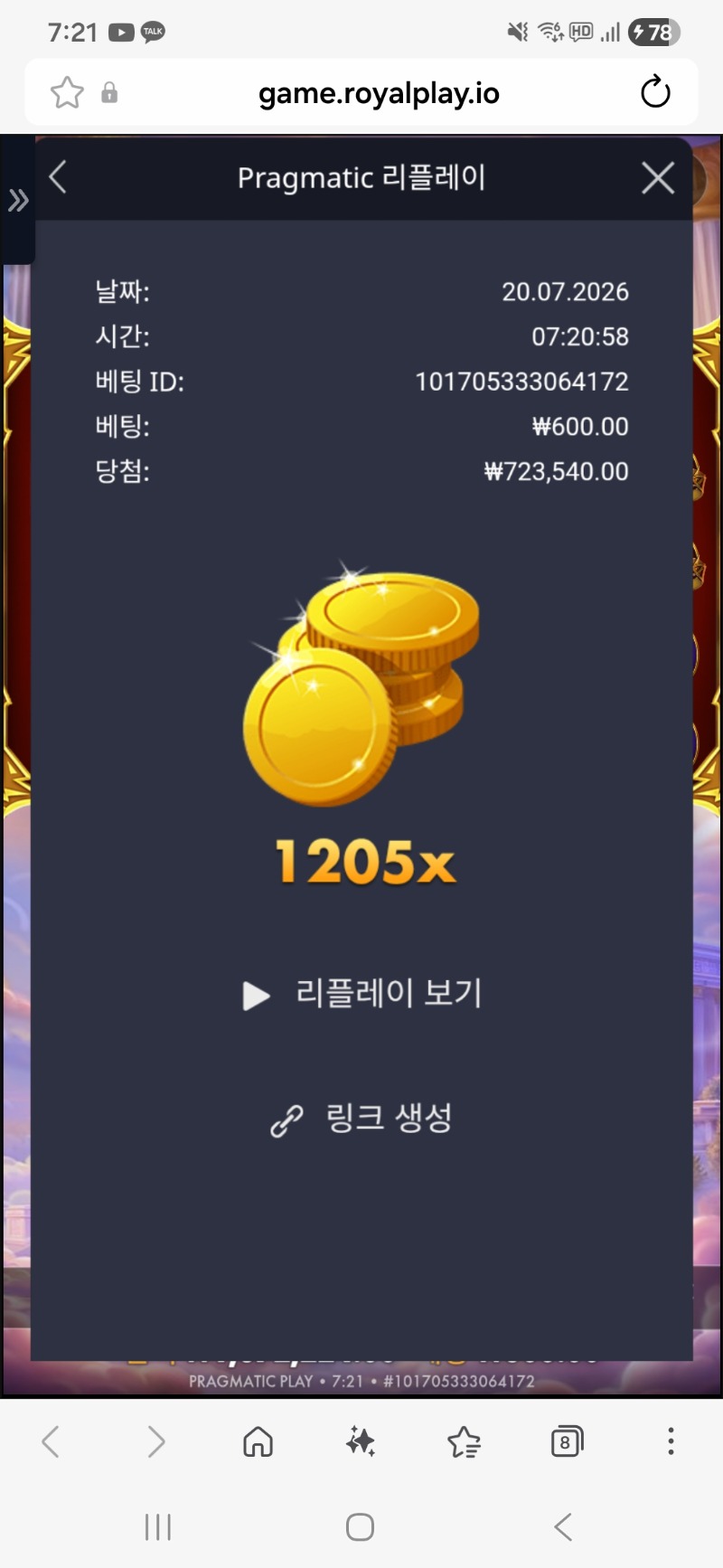Viewport: 723px width, 1568px height.
Task: Open recent apps from the system bar
Action: coord(158,1527)
